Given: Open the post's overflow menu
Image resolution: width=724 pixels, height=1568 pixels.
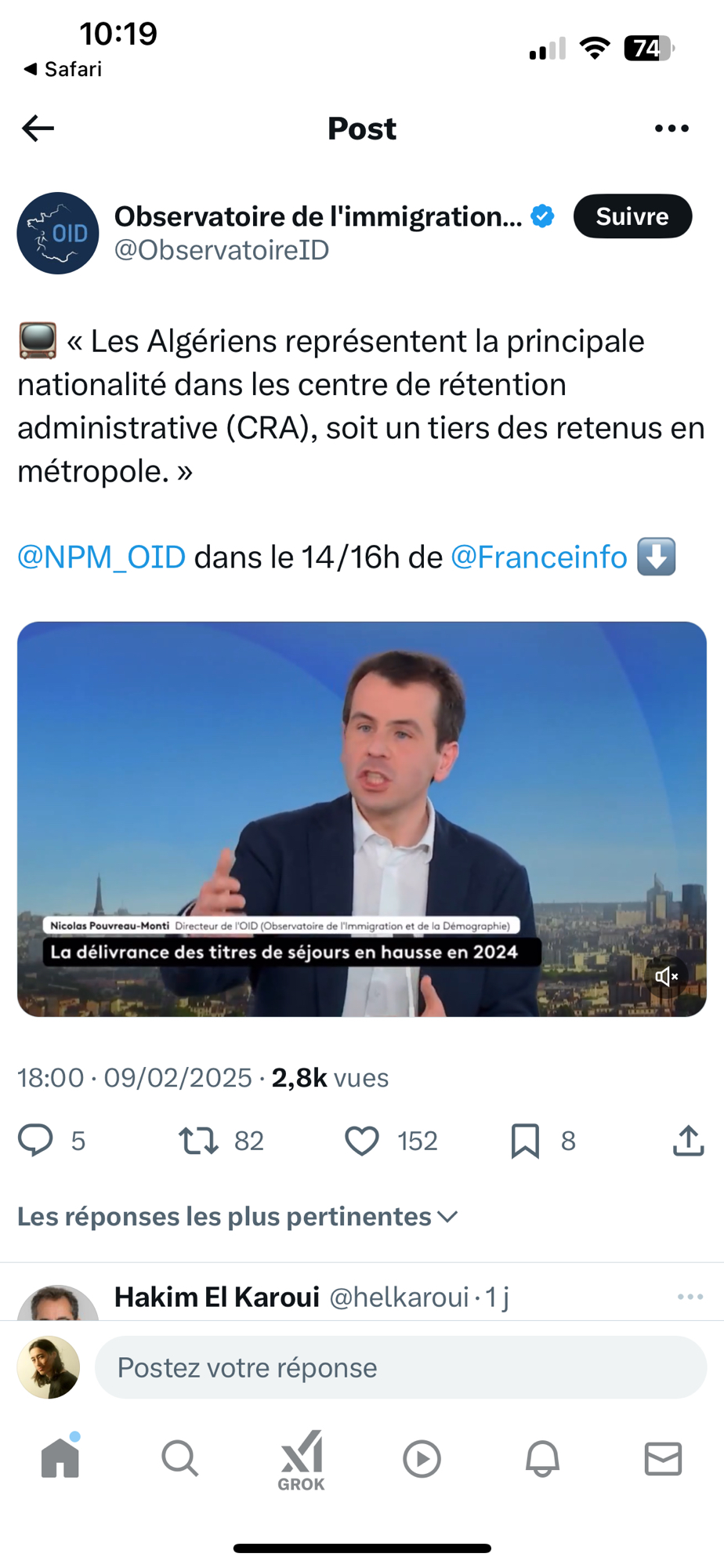Looking at the screenshot, I should (x=672, y=128).
